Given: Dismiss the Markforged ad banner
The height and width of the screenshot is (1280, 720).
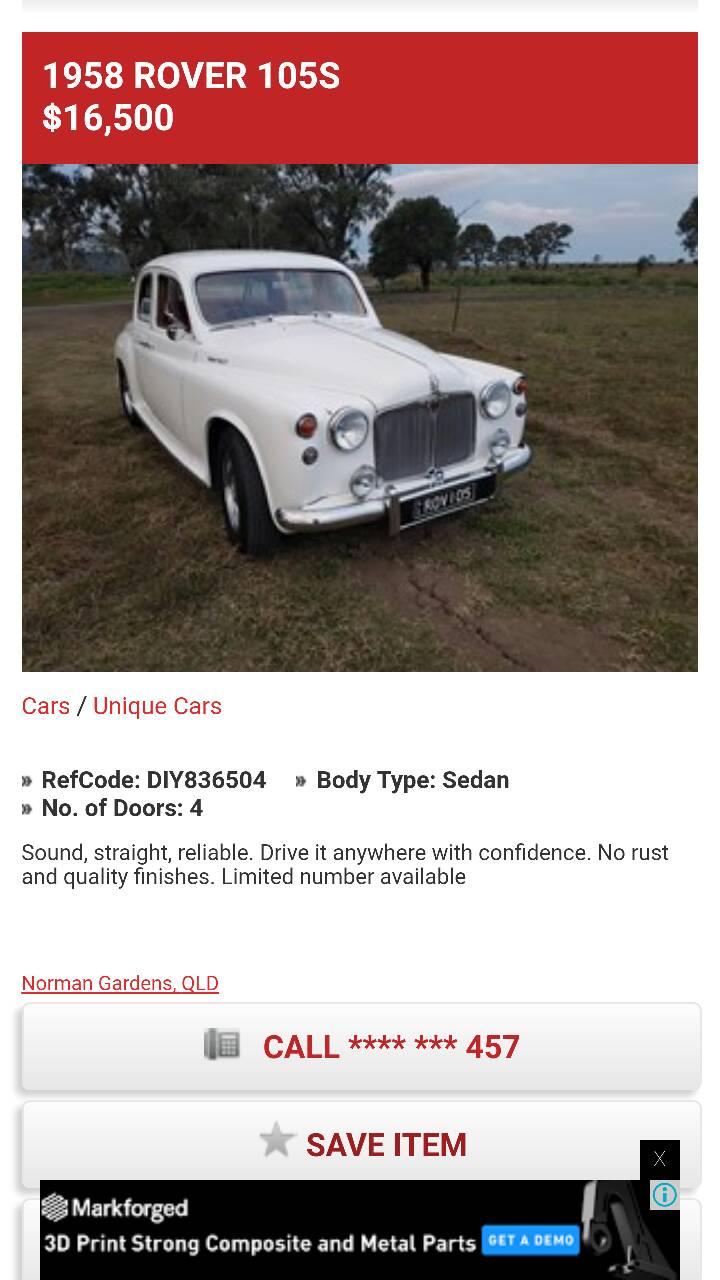Looking at the screenshot, I should 659,1160.
